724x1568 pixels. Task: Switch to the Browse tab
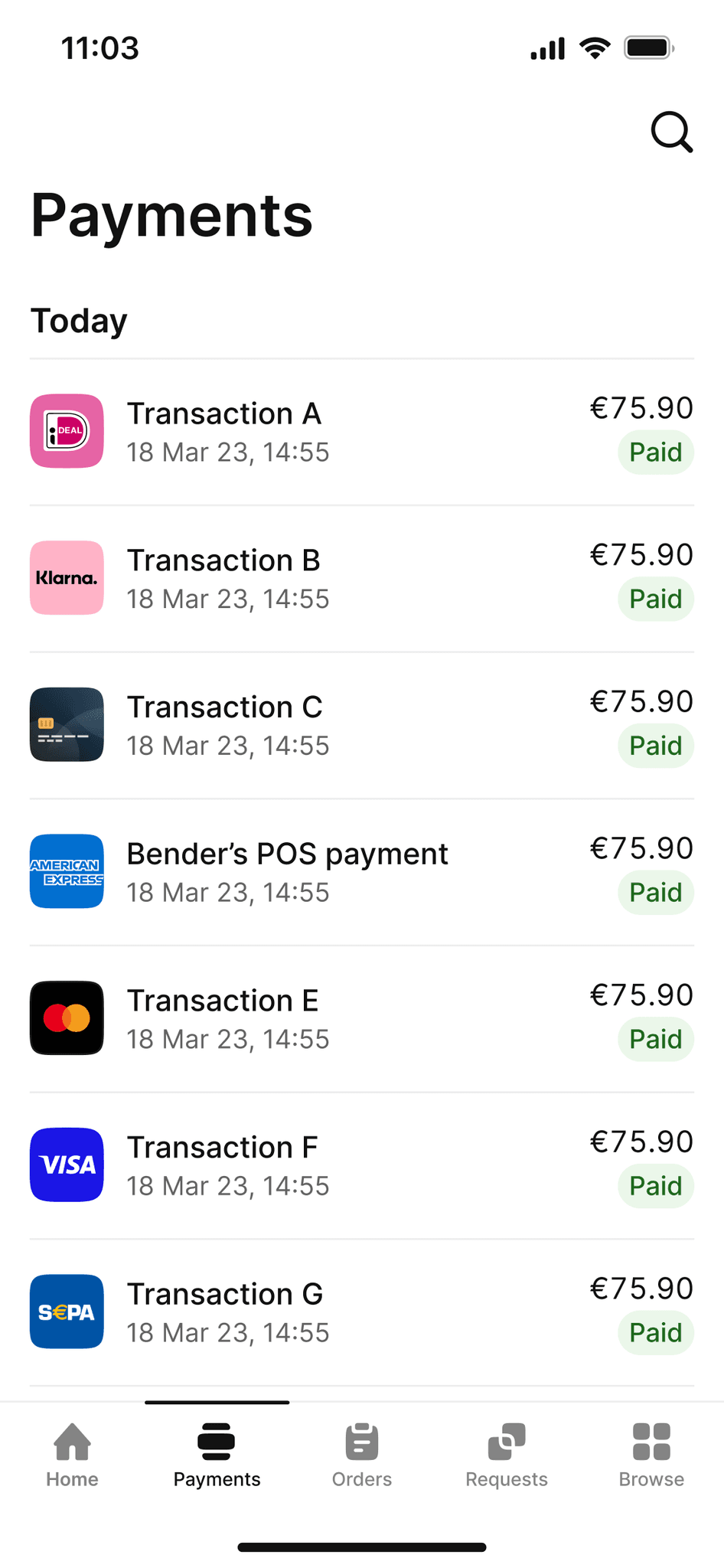[651, 1455]
